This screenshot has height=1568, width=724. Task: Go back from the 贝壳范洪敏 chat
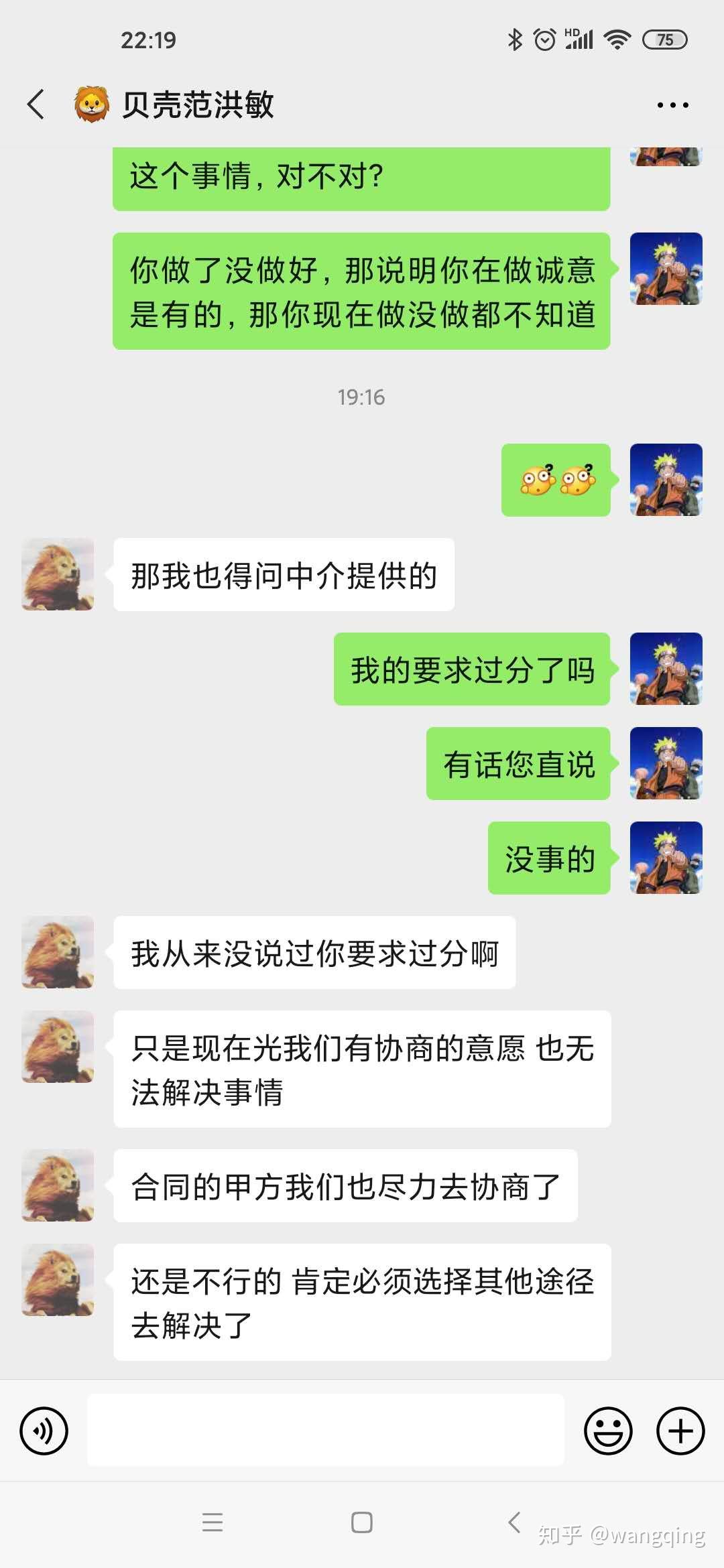[x=36, y=105]
